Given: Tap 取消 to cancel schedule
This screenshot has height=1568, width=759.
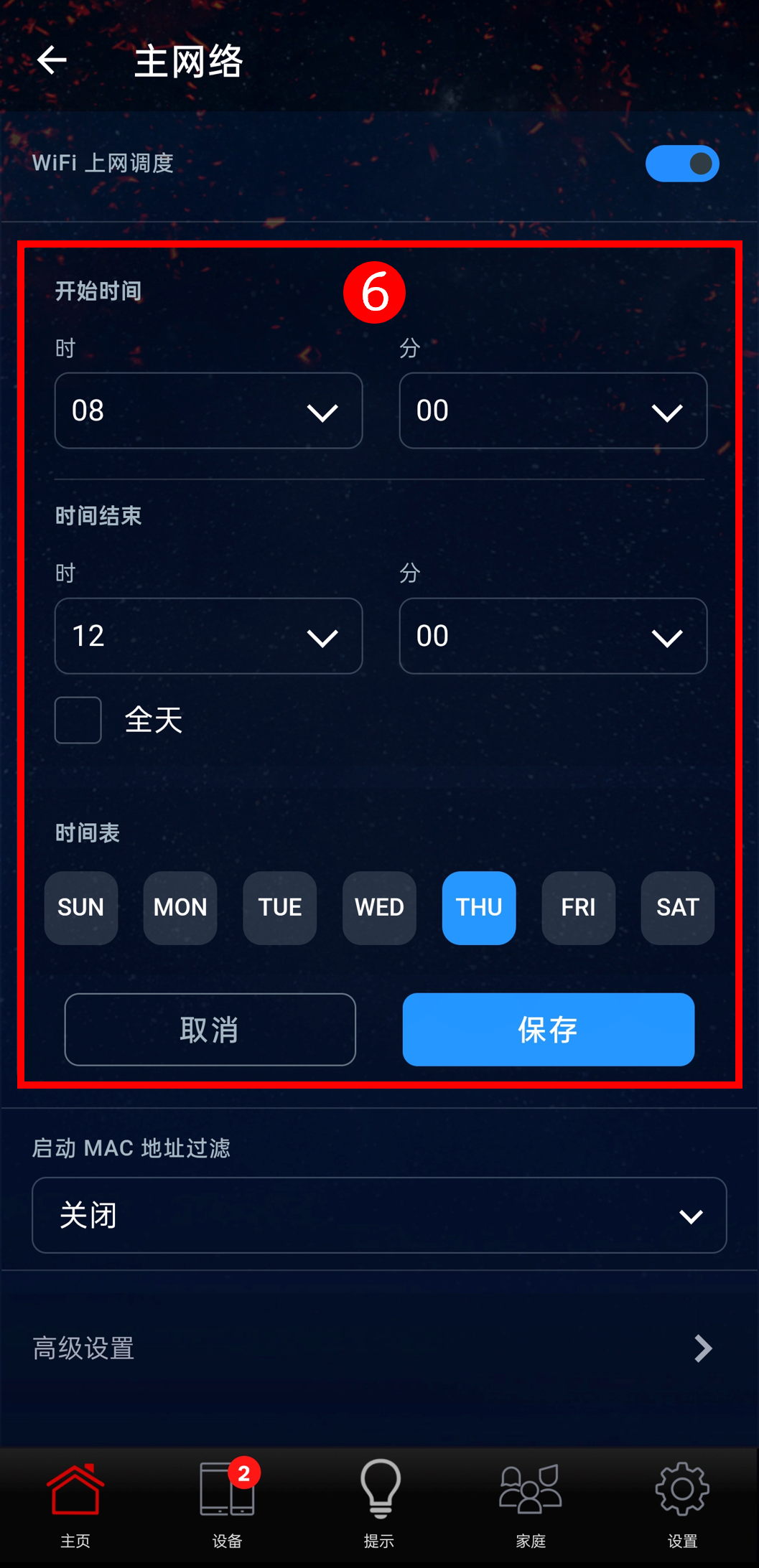Looking at the screenshot, I should (210, 1029).
